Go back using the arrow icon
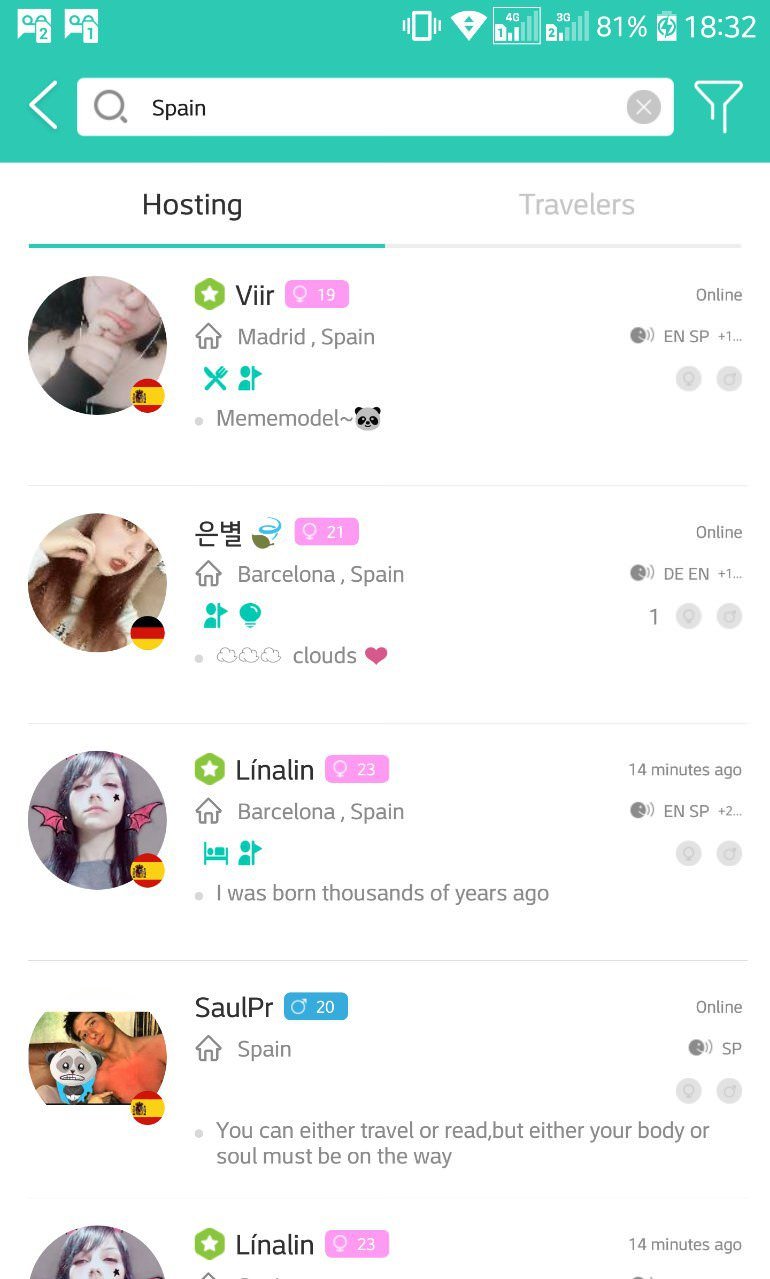 click(43, 106)
